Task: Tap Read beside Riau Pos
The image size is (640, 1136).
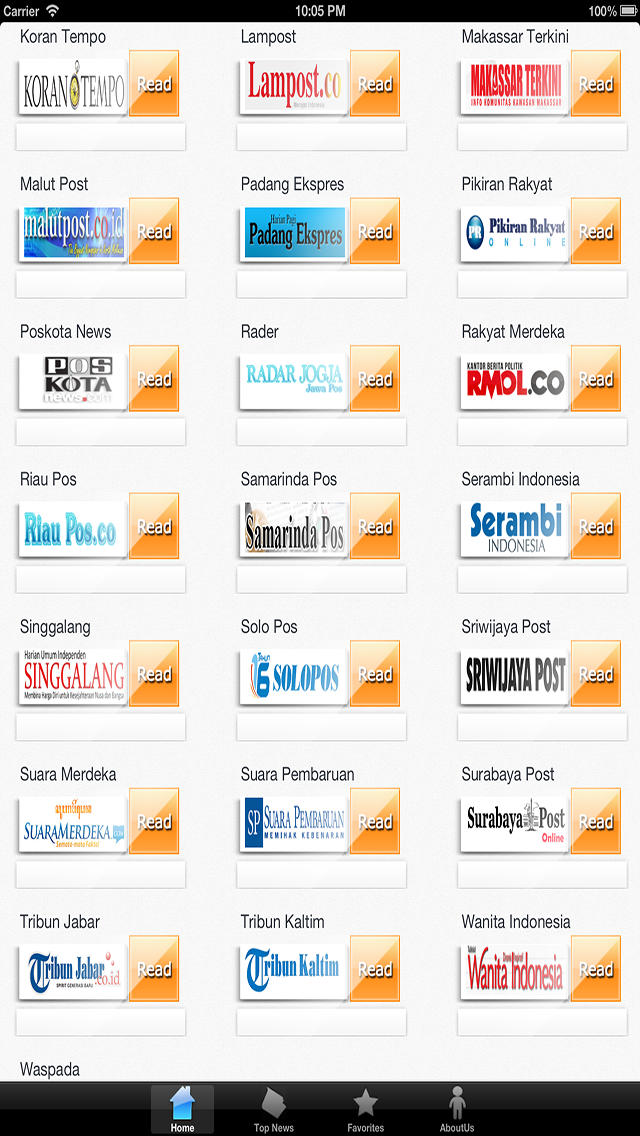Action: [x=154, y=527]
